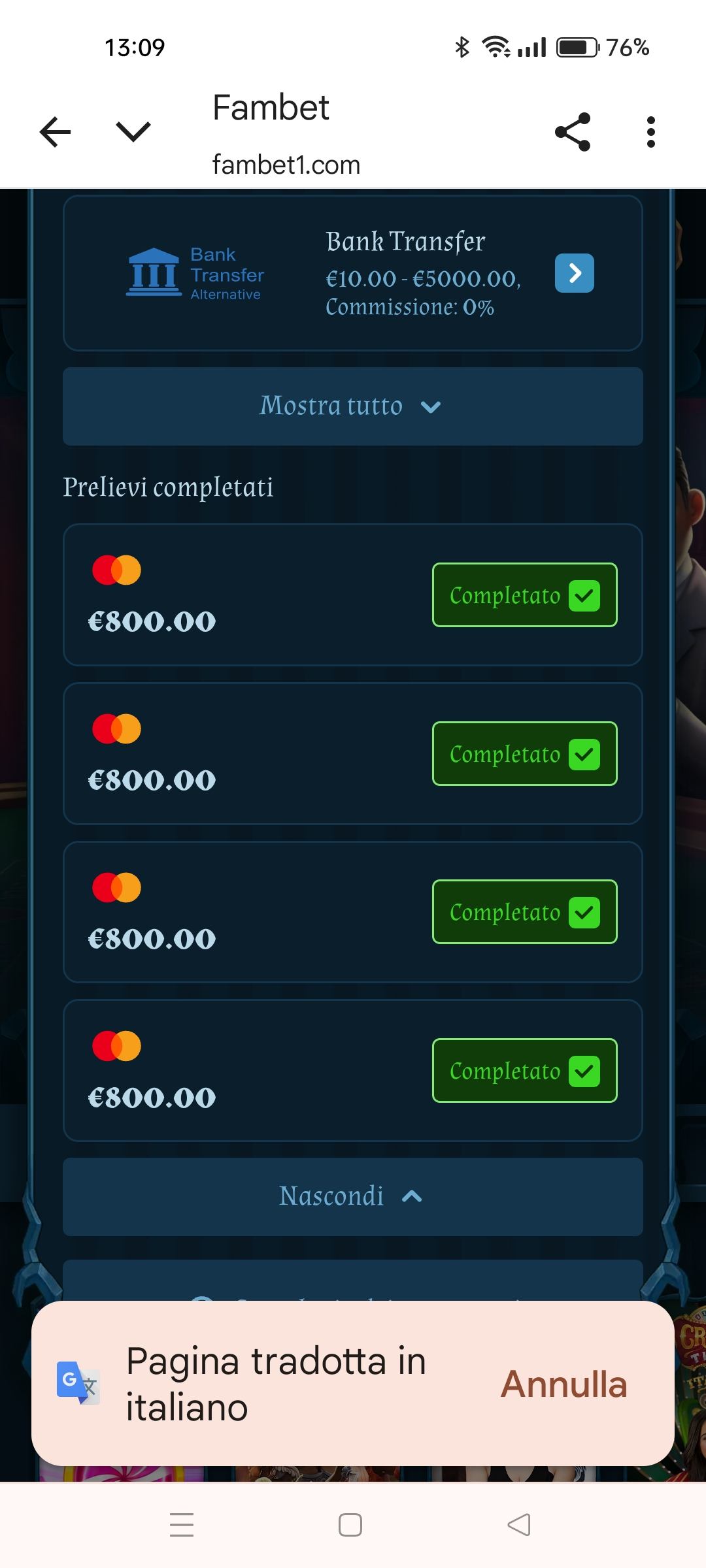Expand Mostra tutto payment methods
Screen dimensions: 706x1568
tap(352, 406)
